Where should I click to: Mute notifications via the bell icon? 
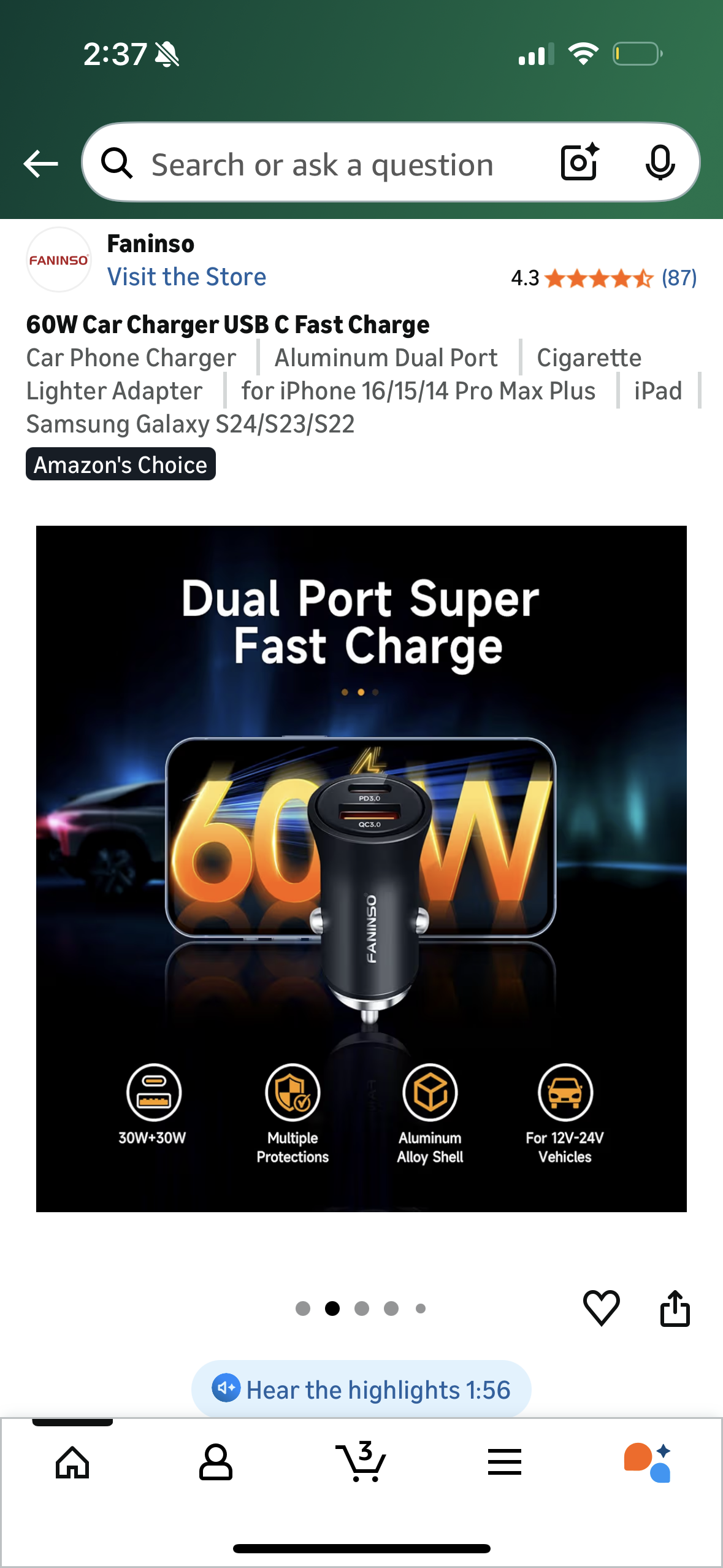[x=166, y=54]
